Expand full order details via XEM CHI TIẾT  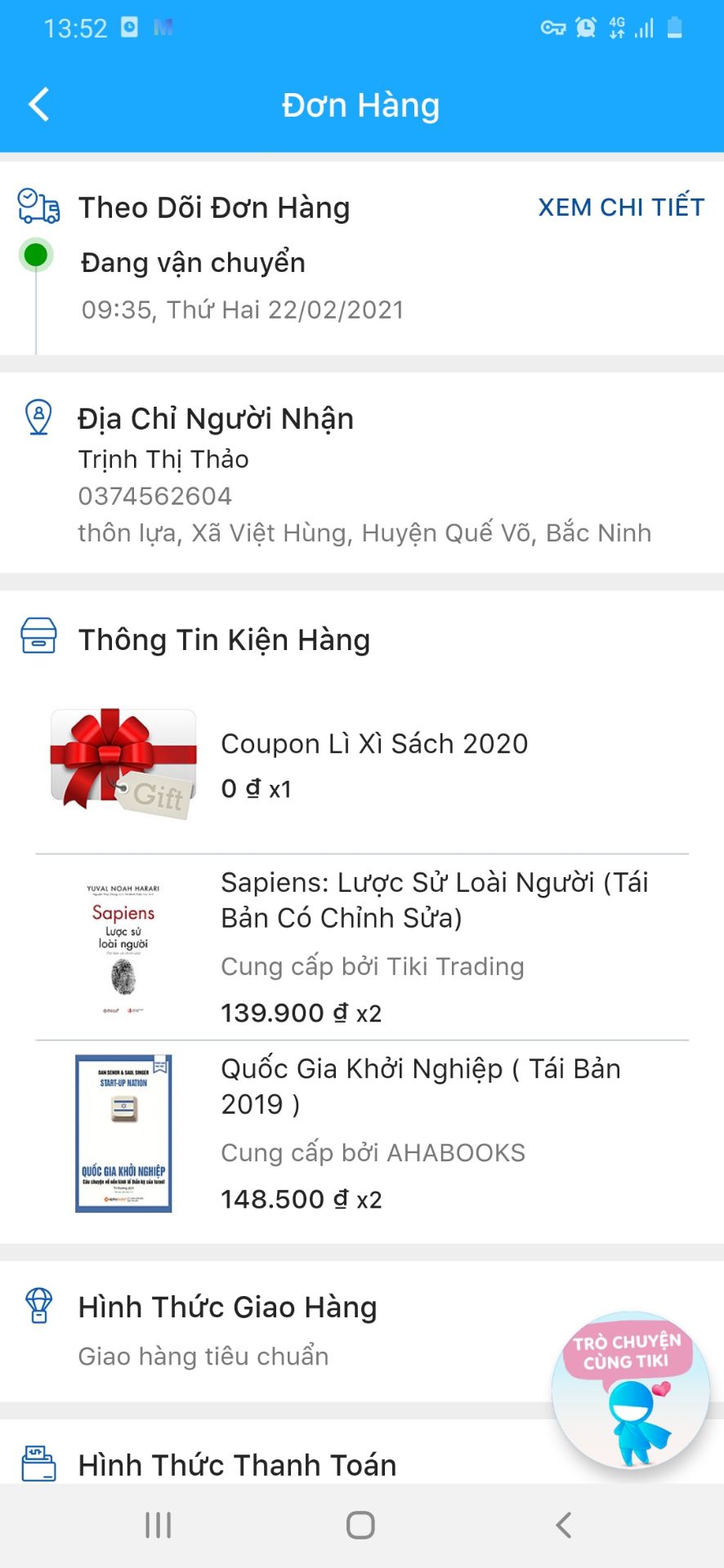[x=620, y=207]
